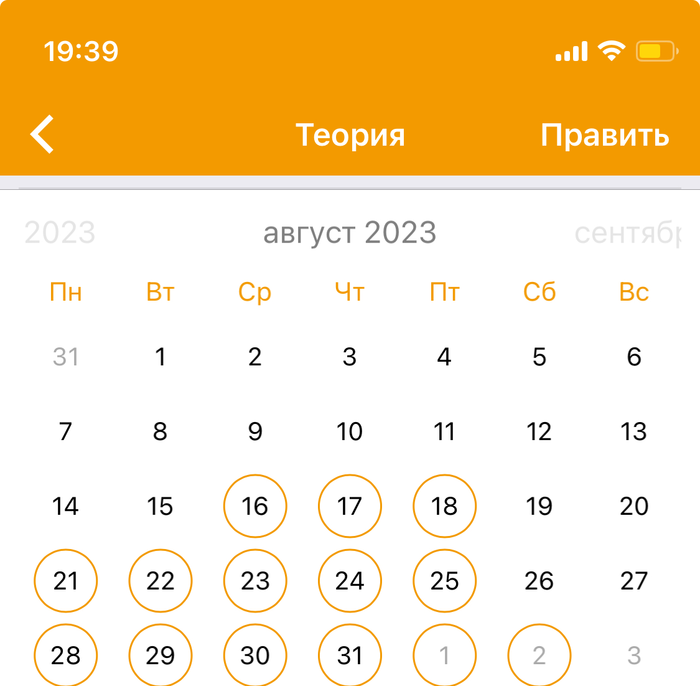Select the circled date 22
This screenshot has height=686, width=700.
[x=160, y=581]
